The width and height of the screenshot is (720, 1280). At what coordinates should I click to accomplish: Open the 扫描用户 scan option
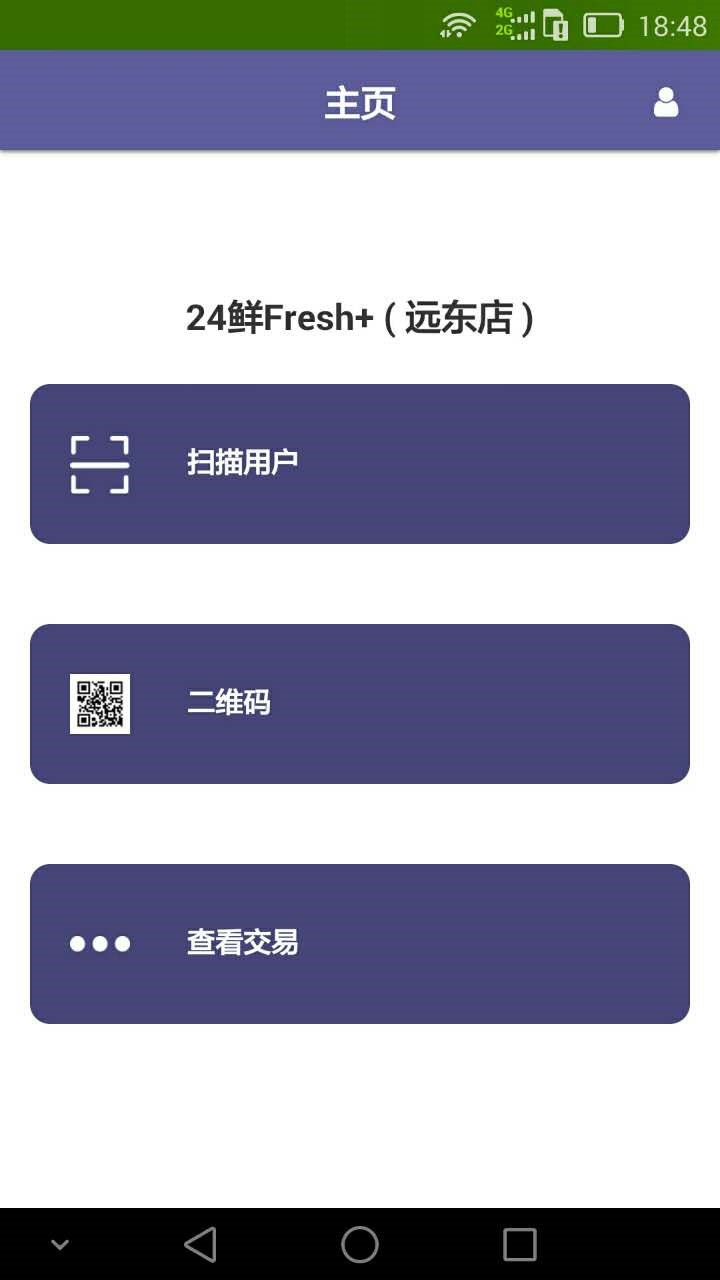click(360, 464)
